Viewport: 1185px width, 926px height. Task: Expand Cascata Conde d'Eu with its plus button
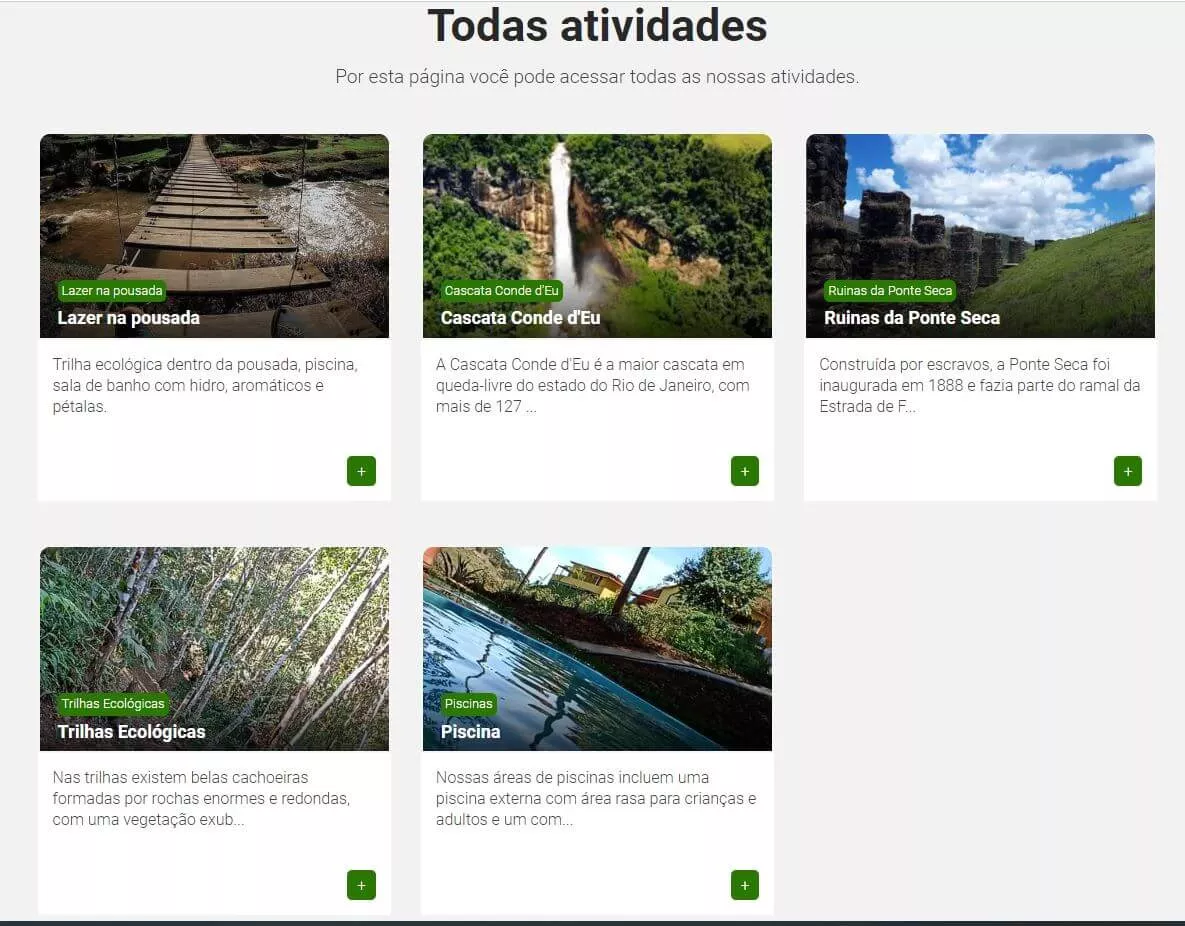(x=744, y=471)
